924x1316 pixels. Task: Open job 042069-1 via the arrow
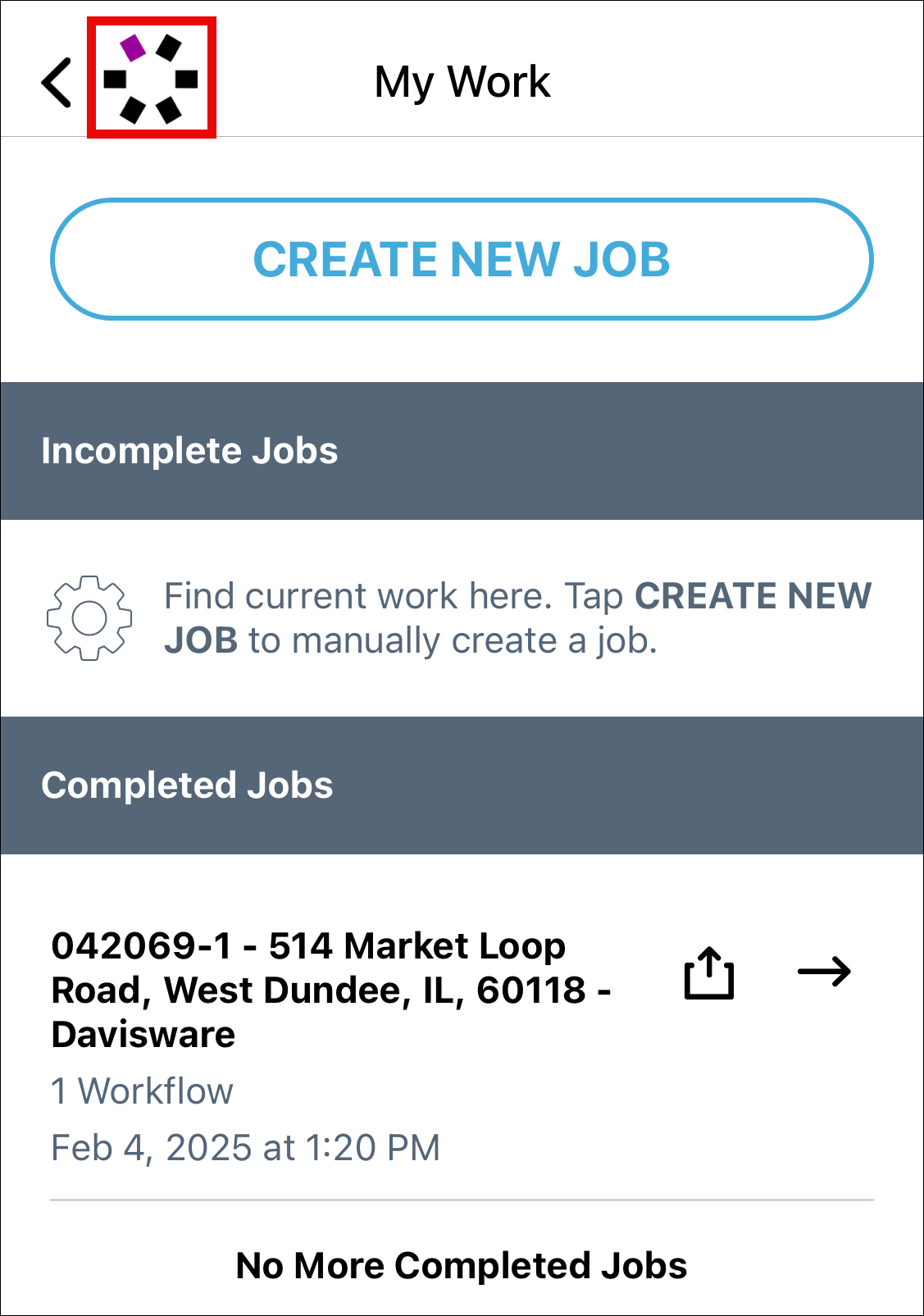pos(824,972)
